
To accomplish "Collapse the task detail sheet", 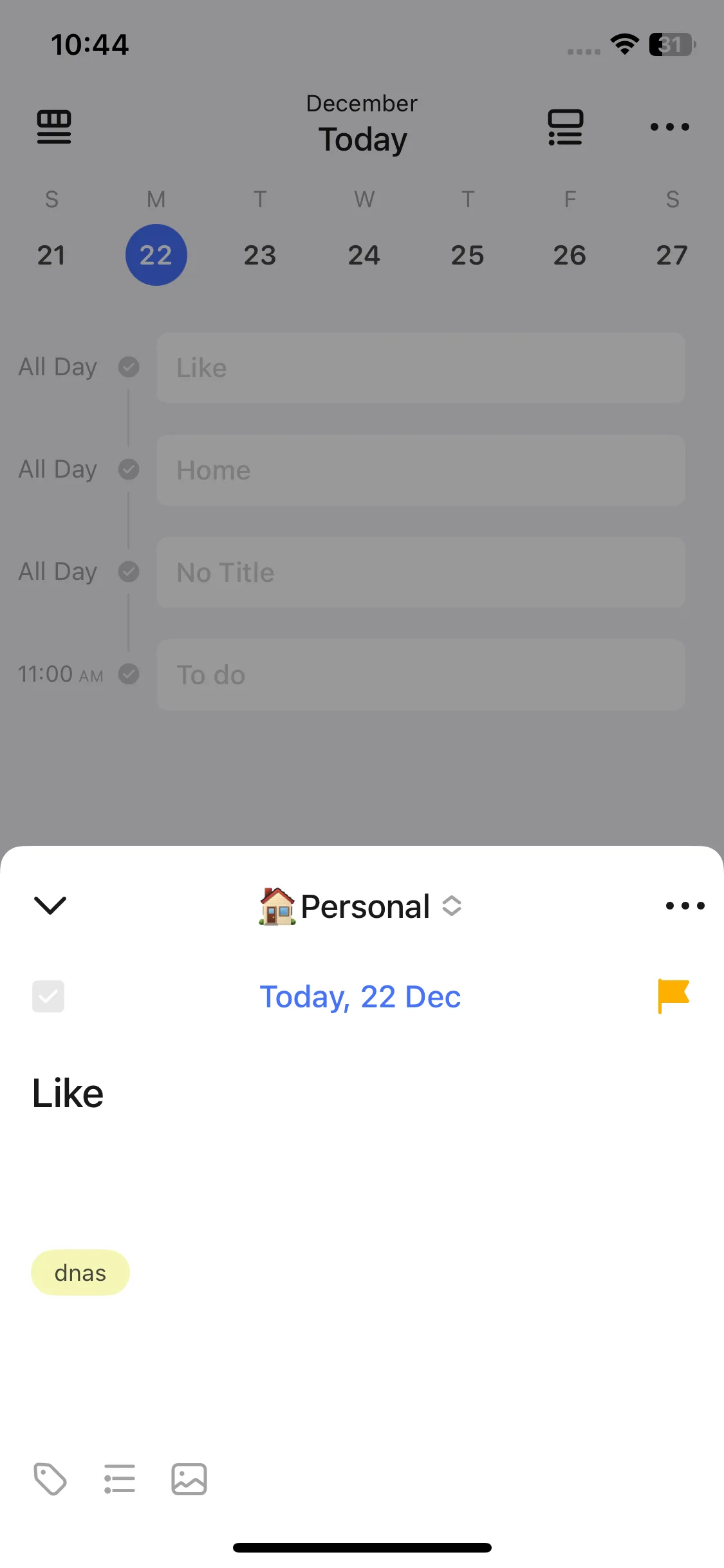I will tap(50, 905).
